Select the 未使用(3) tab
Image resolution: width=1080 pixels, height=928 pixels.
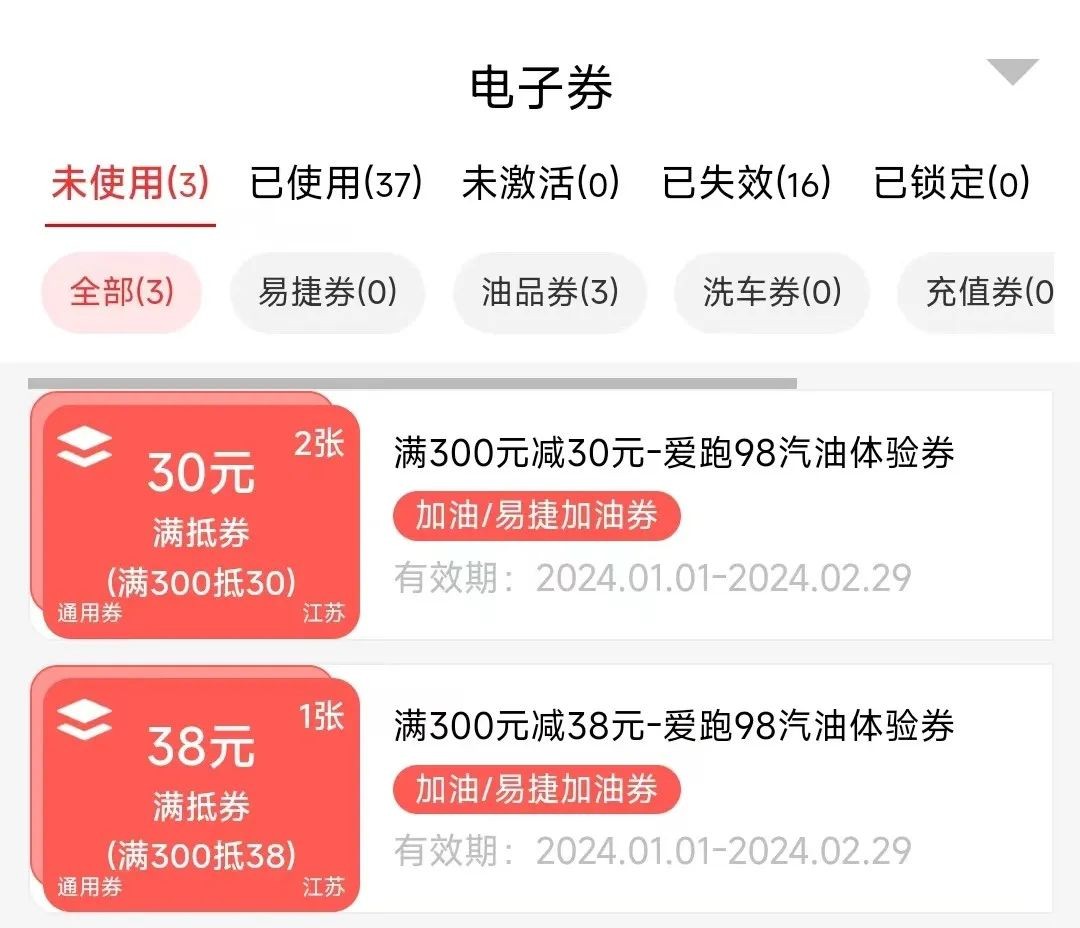click(130, 184)
